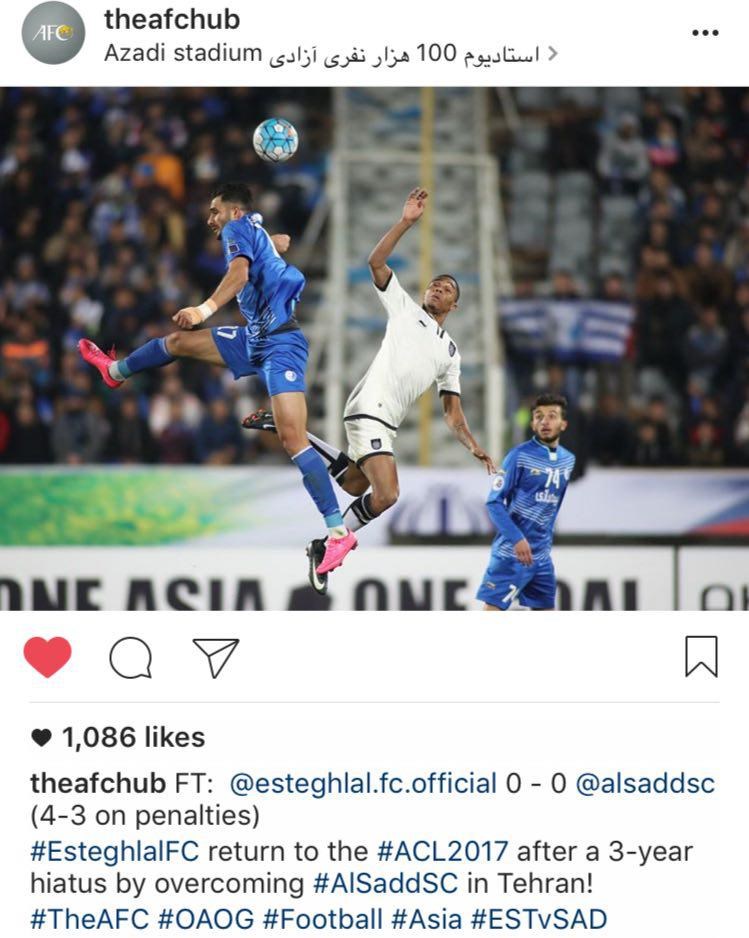View the 1,086 likes list
This screenshot has height=938, width=749.
click(x=132, y=738)
